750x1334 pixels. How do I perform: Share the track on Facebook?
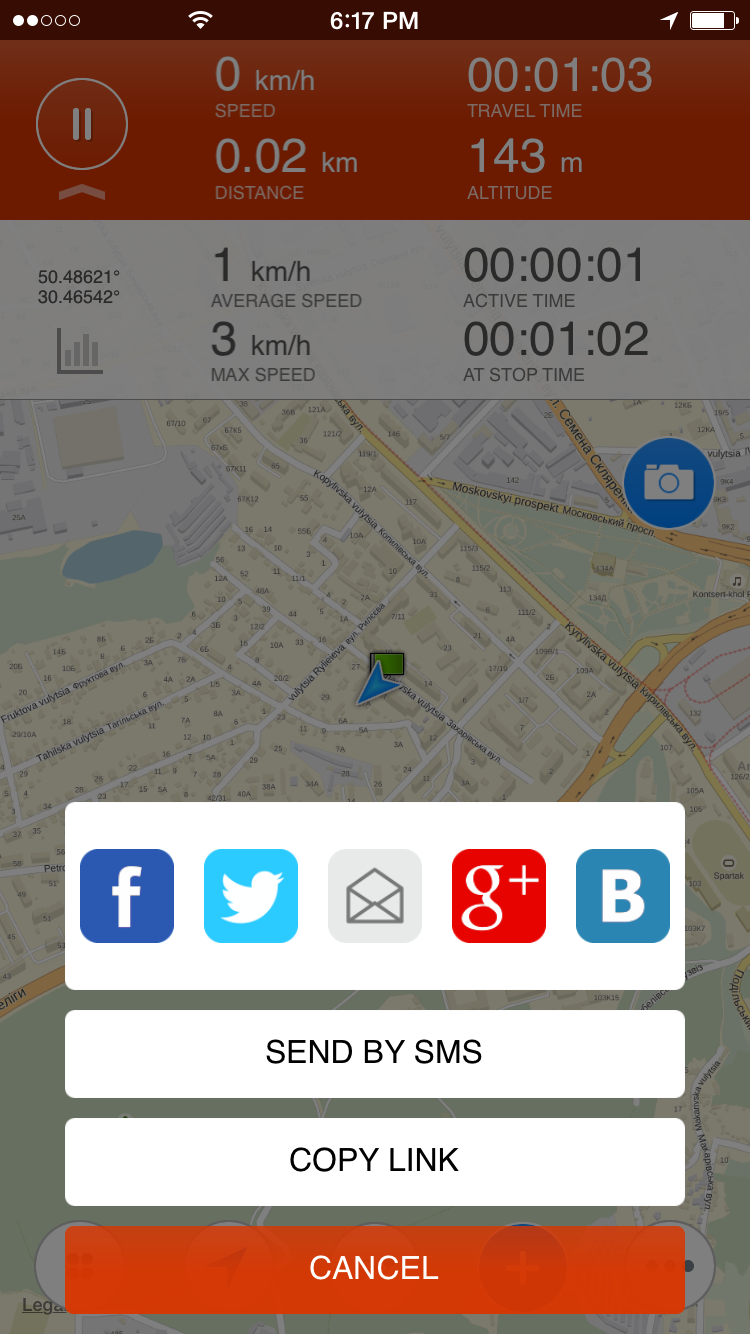[x=127, y=896]
